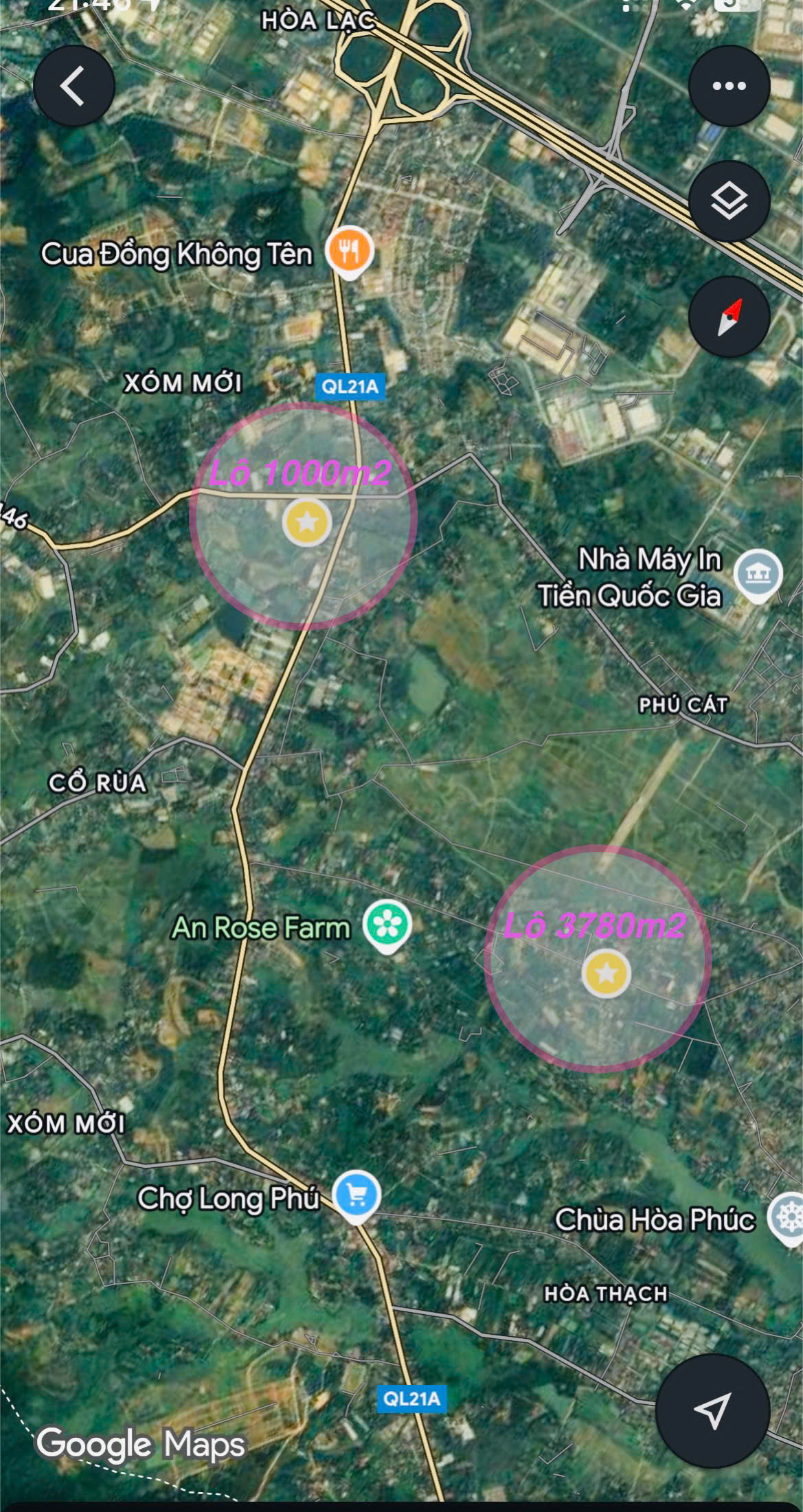The height and width of the screenshot is (1512, 803).
Task: Center map on my current location
Action: pos(712,1412)
